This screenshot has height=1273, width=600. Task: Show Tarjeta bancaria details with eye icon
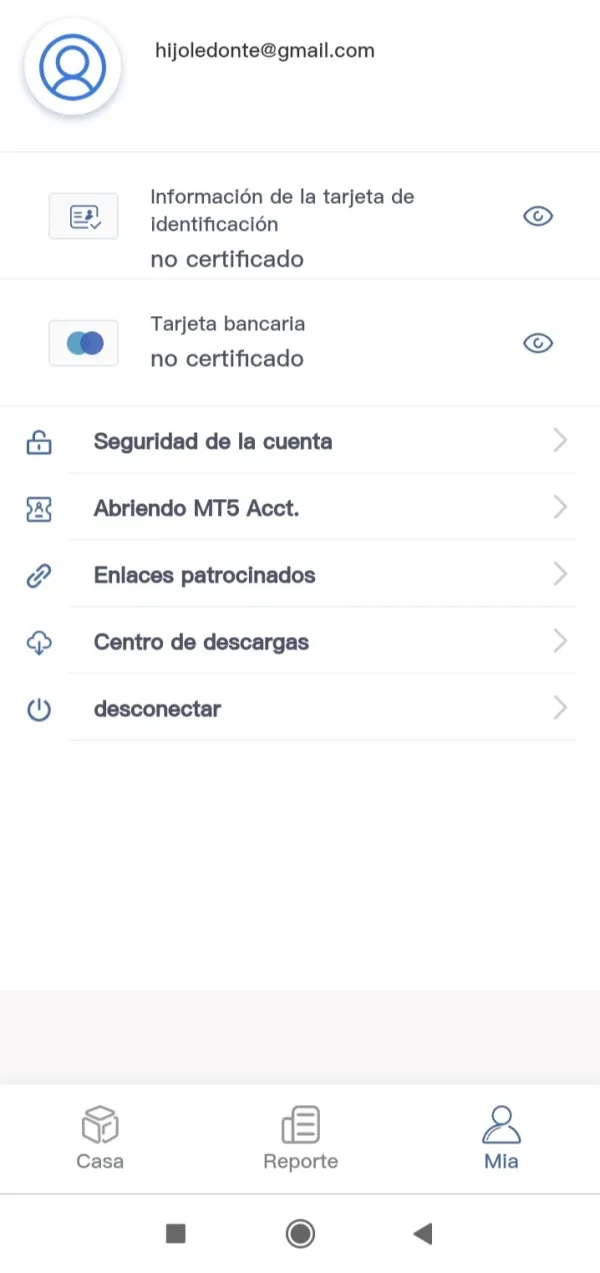(x=538, y=343)
